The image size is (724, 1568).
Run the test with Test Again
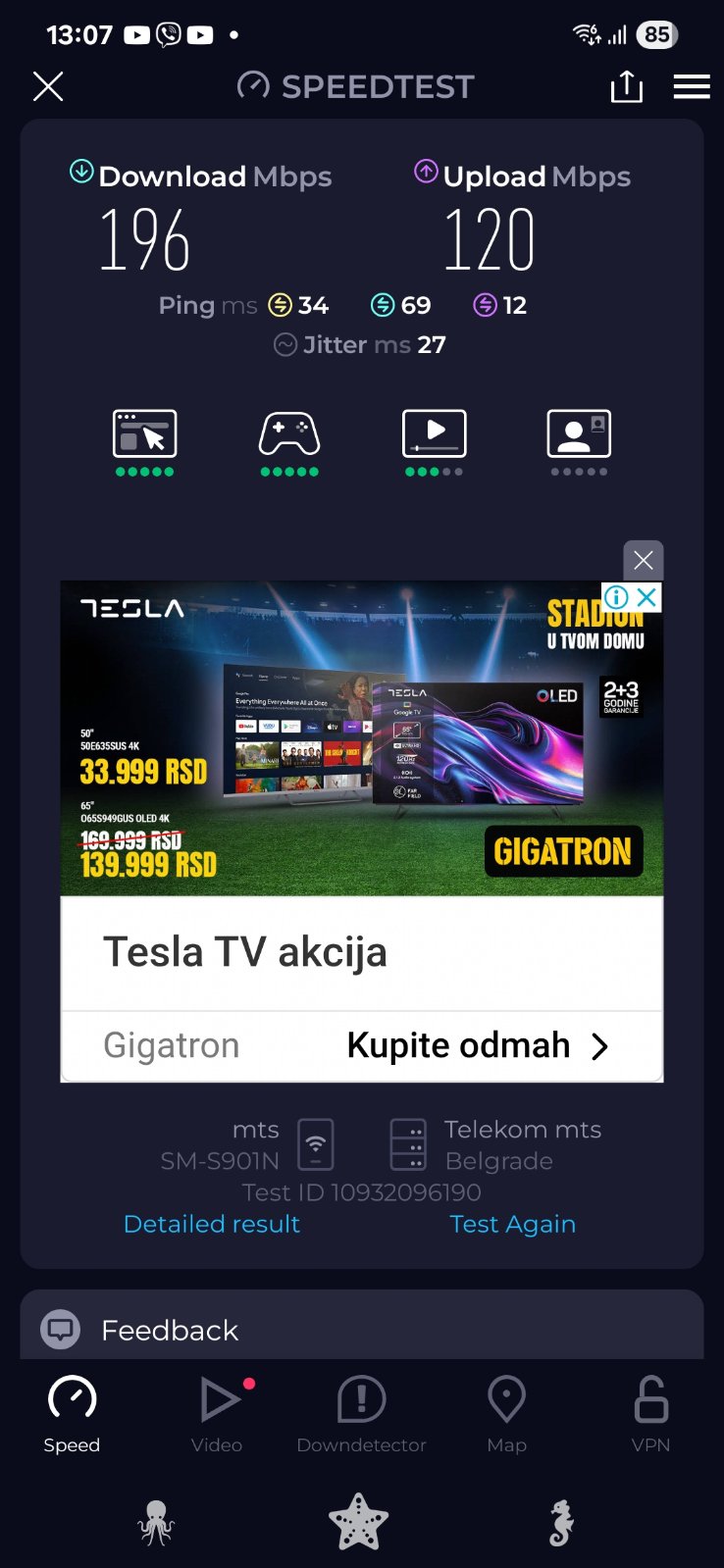(512, 1224)
